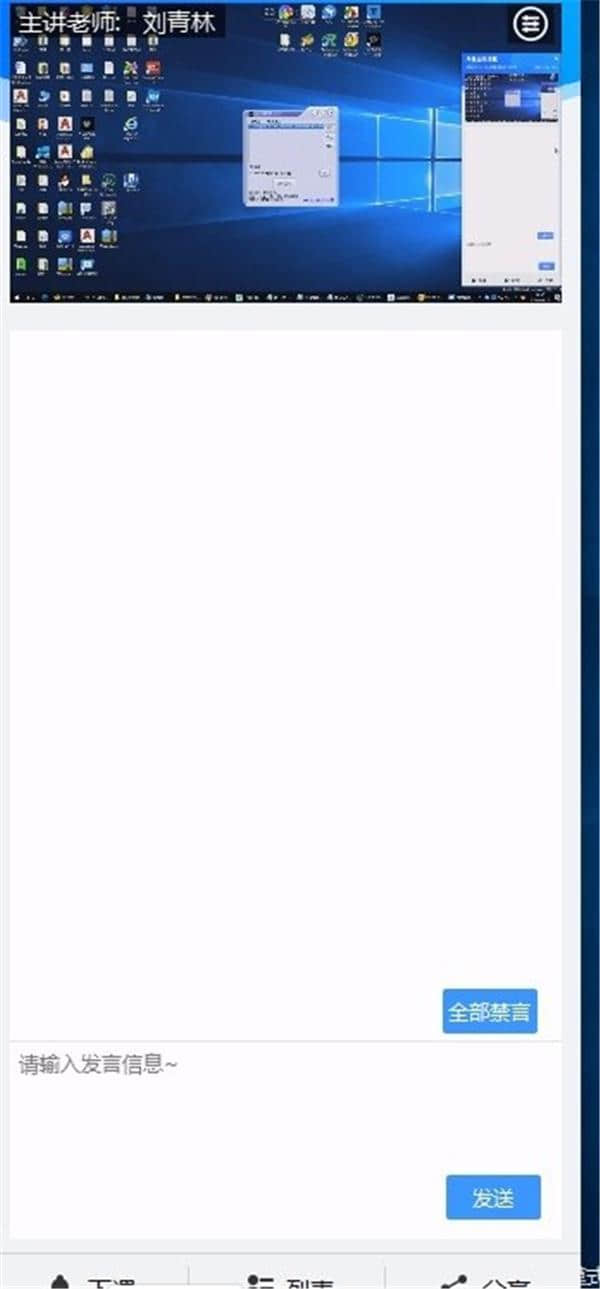The image size is (600, 1289).
Task: Tap the 全部禁言 mute-all button
Action: coord(489,1011)
